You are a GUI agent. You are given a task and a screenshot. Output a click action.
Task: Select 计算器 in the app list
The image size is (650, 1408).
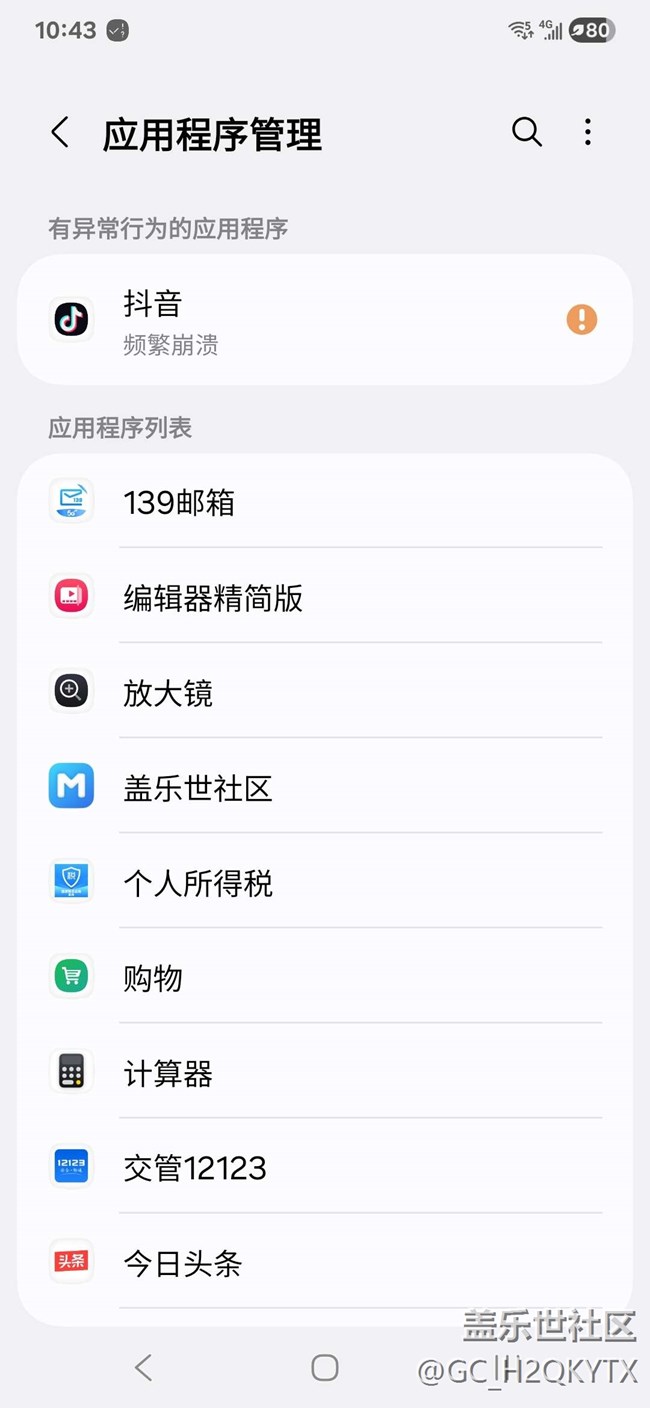click(x=325, y=1073)
